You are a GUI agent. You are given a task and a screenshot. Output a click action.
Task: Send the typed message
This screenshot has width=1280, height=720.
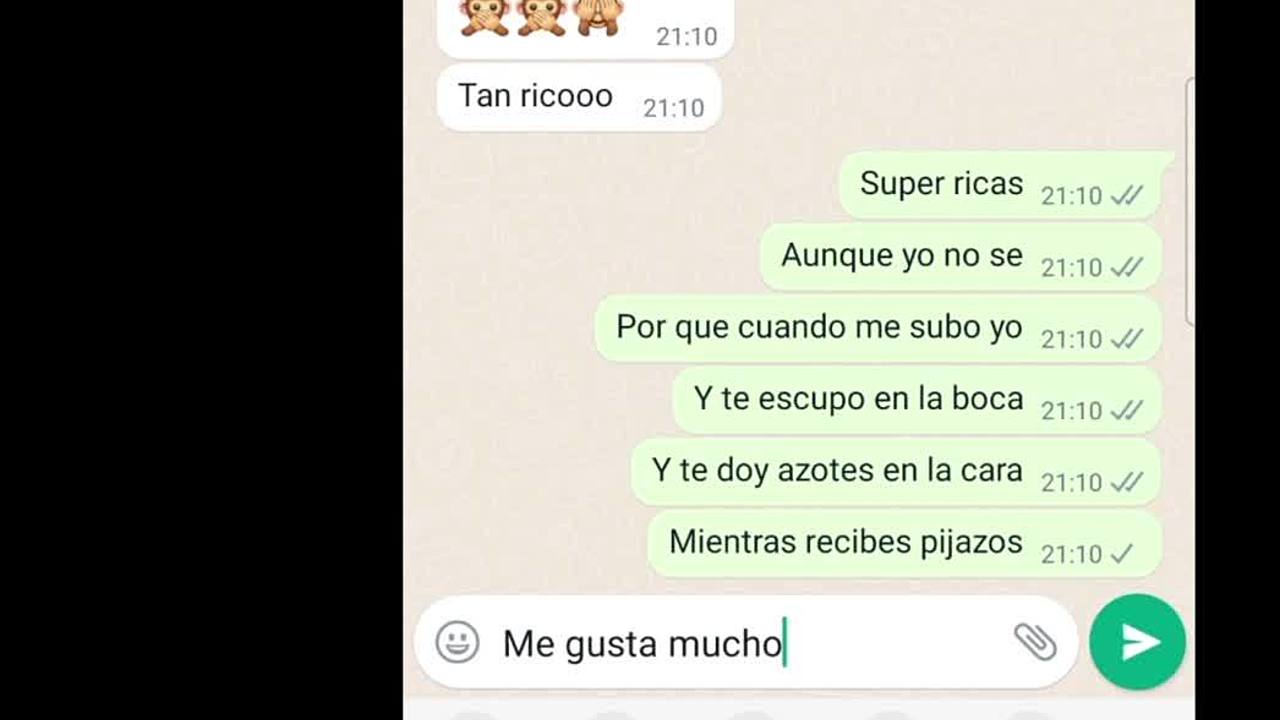coord(1137,642)
